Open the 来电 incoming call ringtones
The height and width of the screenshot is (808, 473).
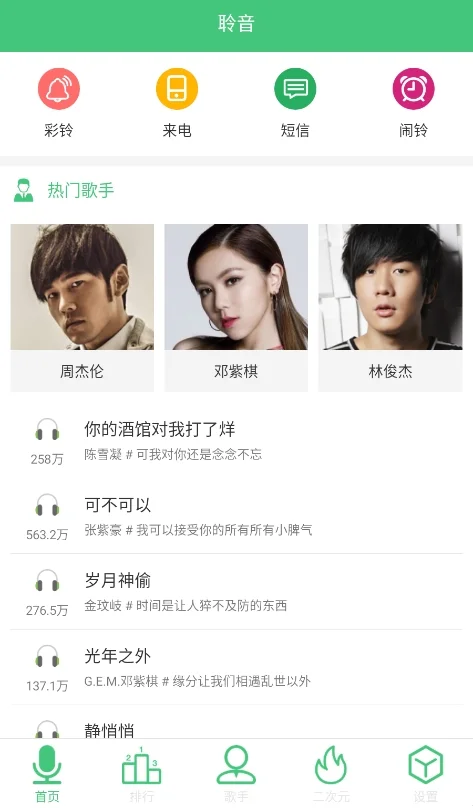tap(177, 103)
